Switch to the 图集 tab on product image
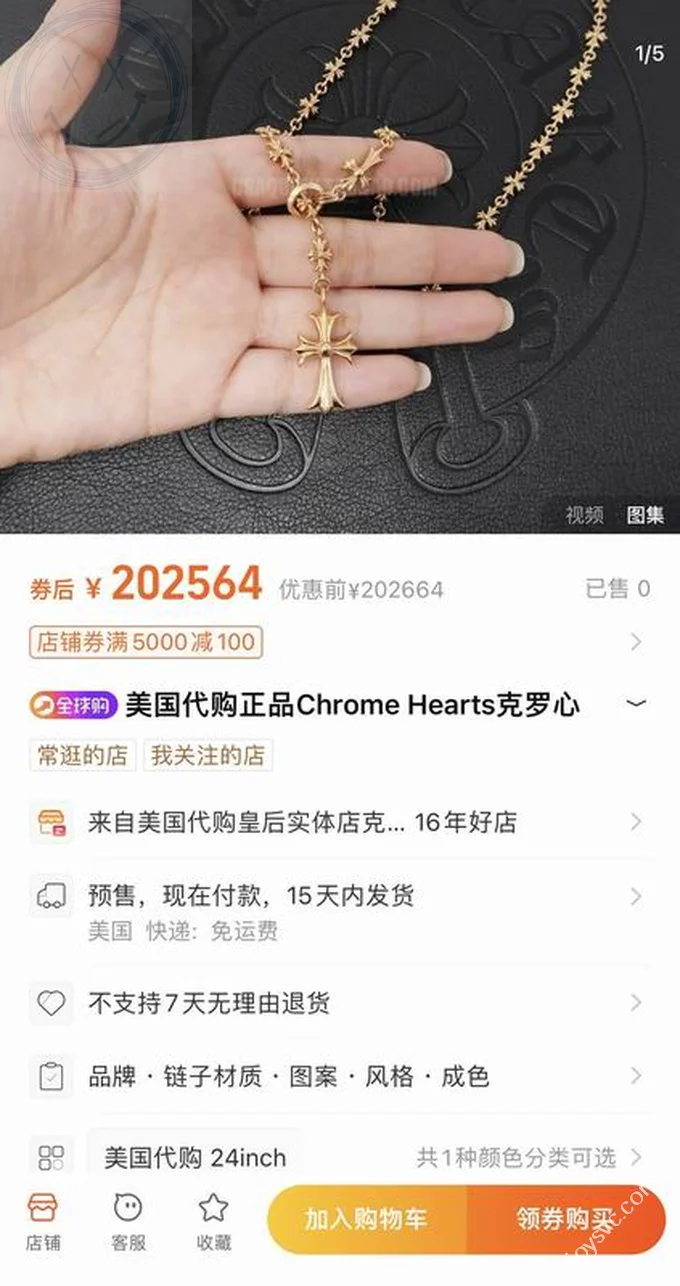Screen dimensions: 680x1286 pos(645,515)
